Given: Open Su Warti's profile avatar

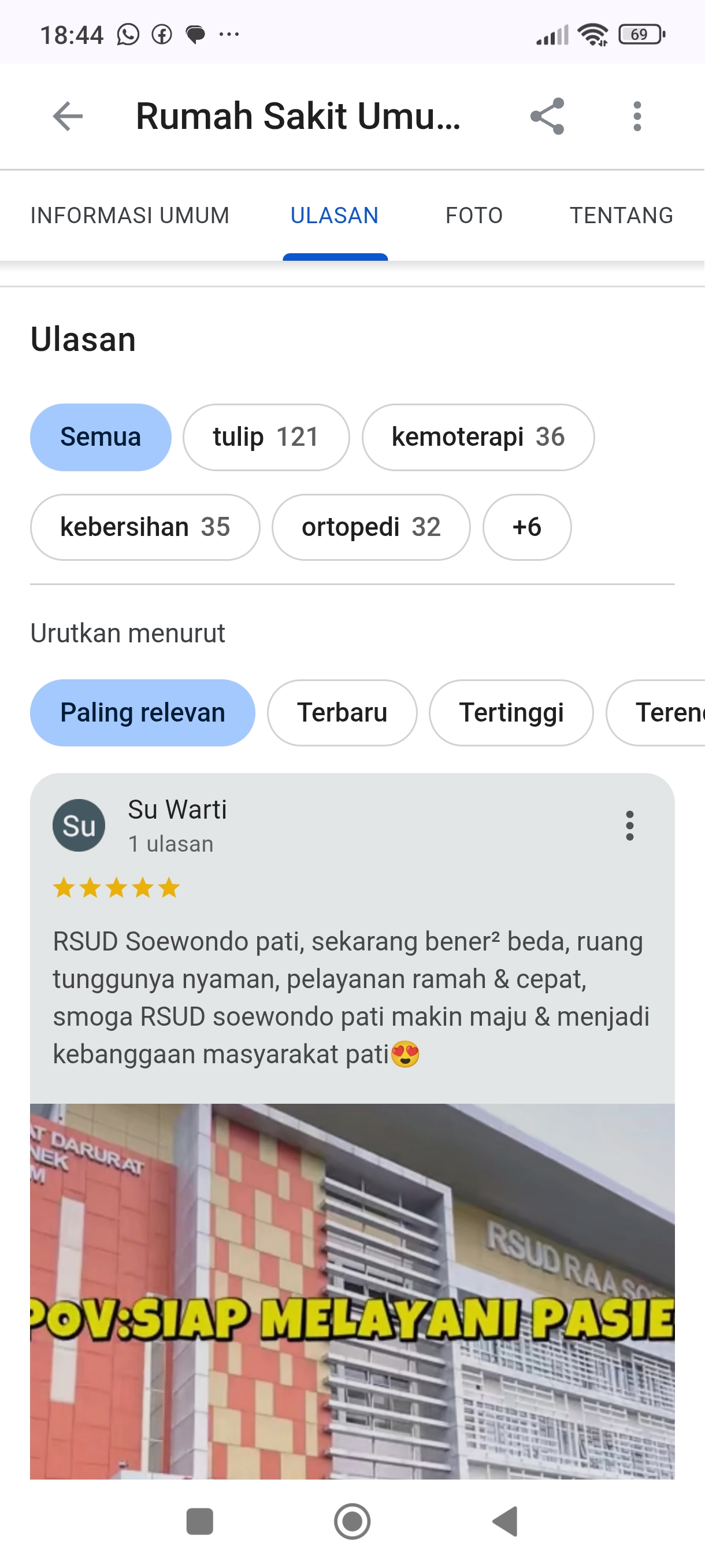Looking at the screenshot, I should (x=79, y=826).
